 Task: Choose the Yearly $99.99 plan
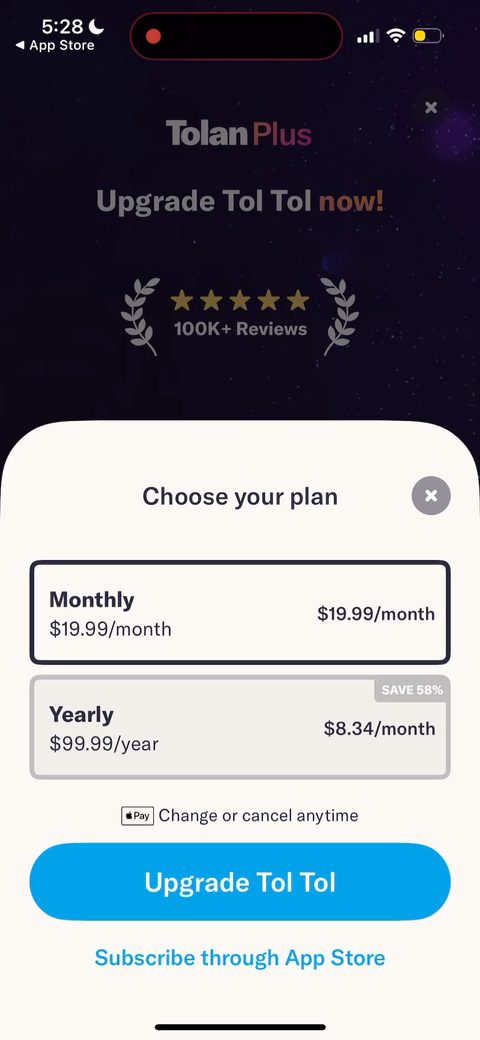[240, 727]
